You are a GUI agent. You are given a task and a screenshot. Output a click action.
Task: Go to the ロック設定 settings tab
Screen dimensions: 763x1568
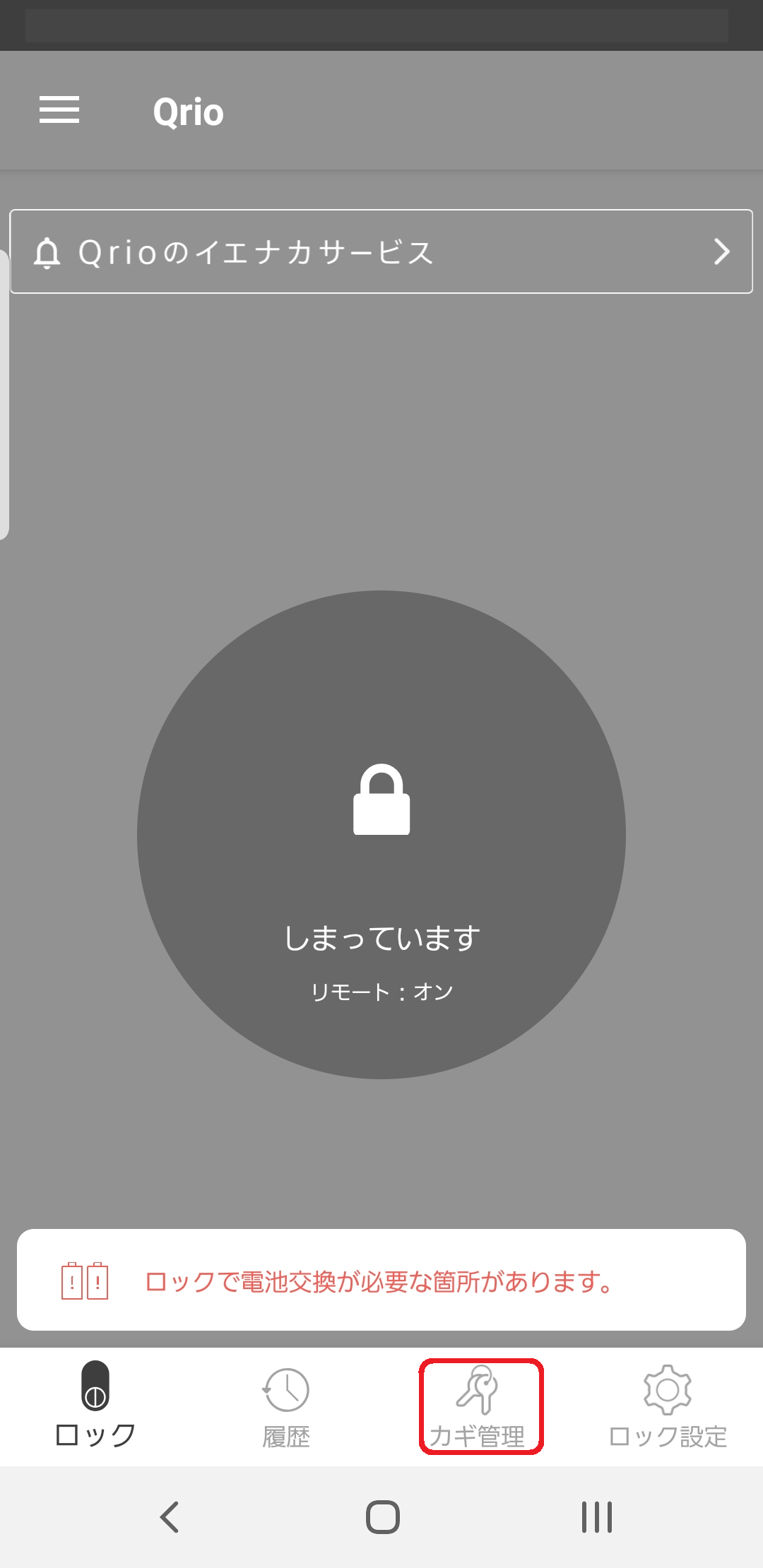(668, 1407)
